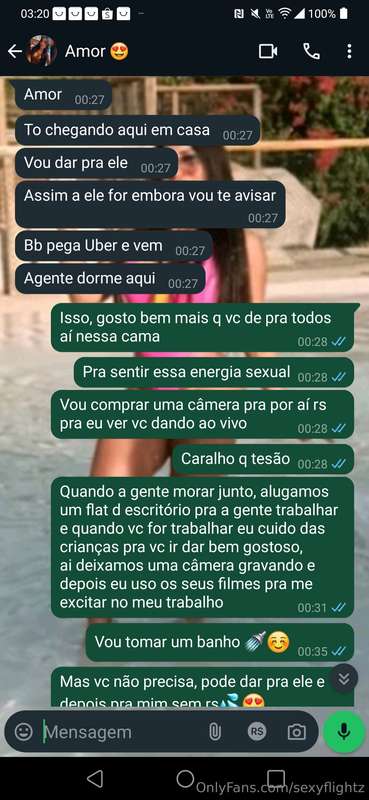
Task: Go to the home screen via the circle button
Action: click(x=185, y=779)
